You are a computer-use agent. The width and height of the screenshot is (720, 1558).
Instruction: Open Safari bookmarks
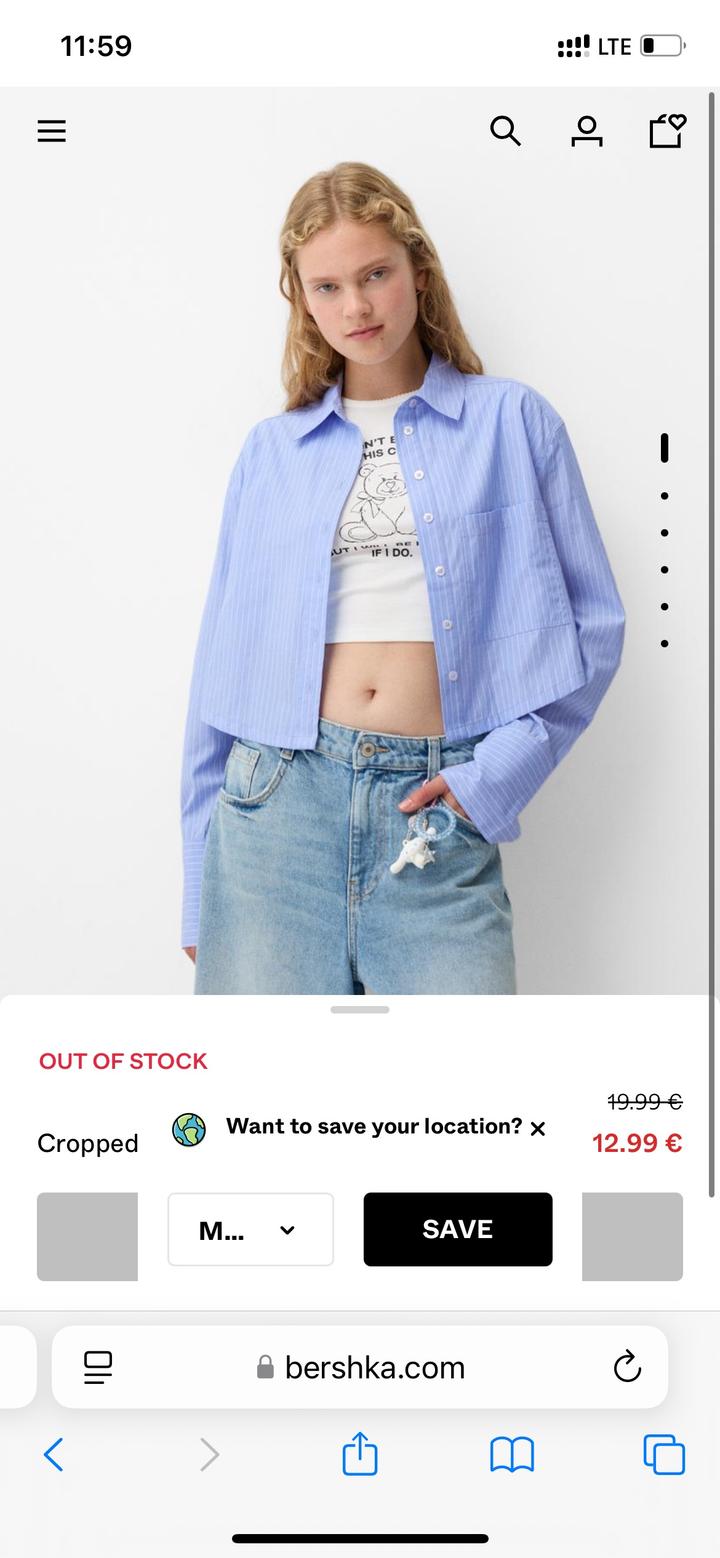pyautogui.click(x=512, y=1454)
